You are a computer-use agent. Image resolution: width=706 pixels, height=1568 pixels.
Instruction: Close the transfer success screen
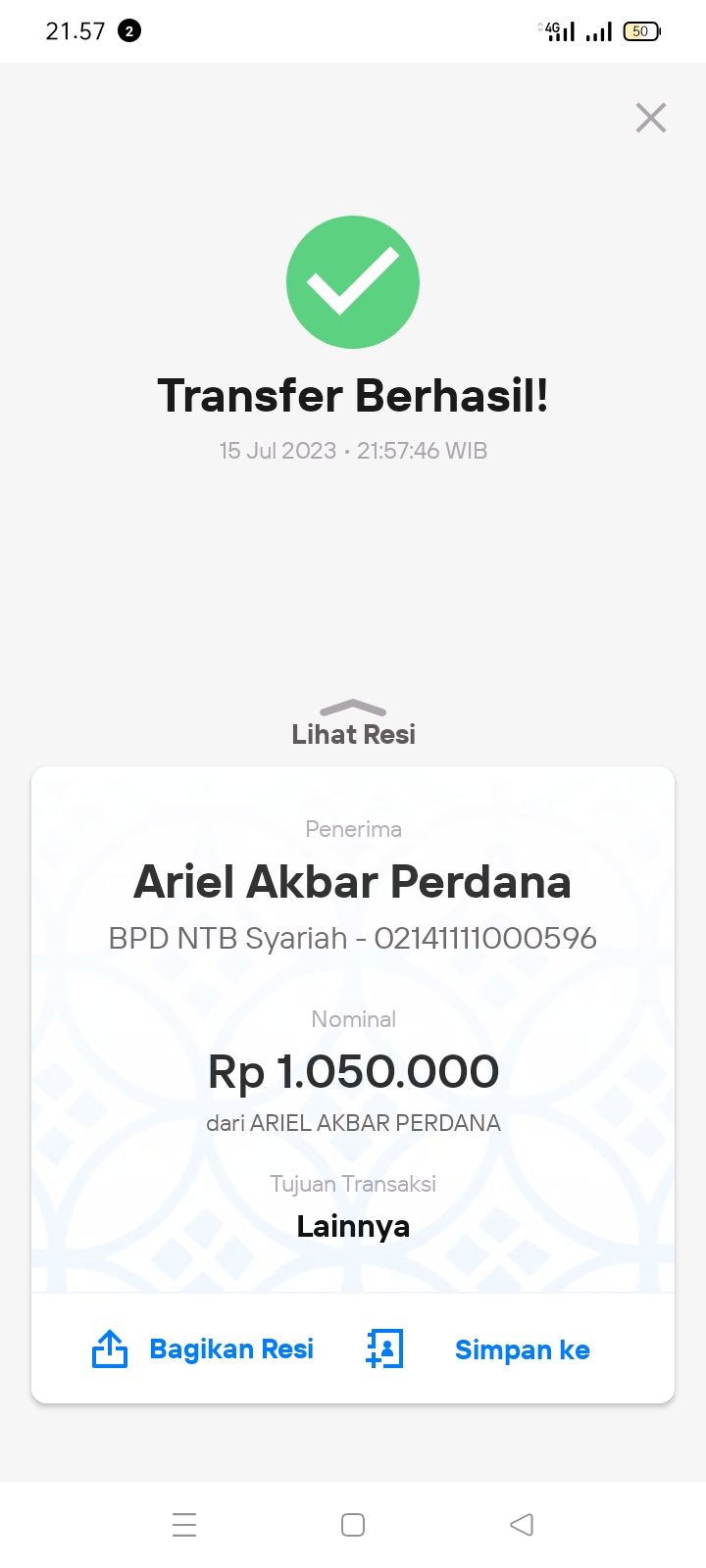click(651, 118)
